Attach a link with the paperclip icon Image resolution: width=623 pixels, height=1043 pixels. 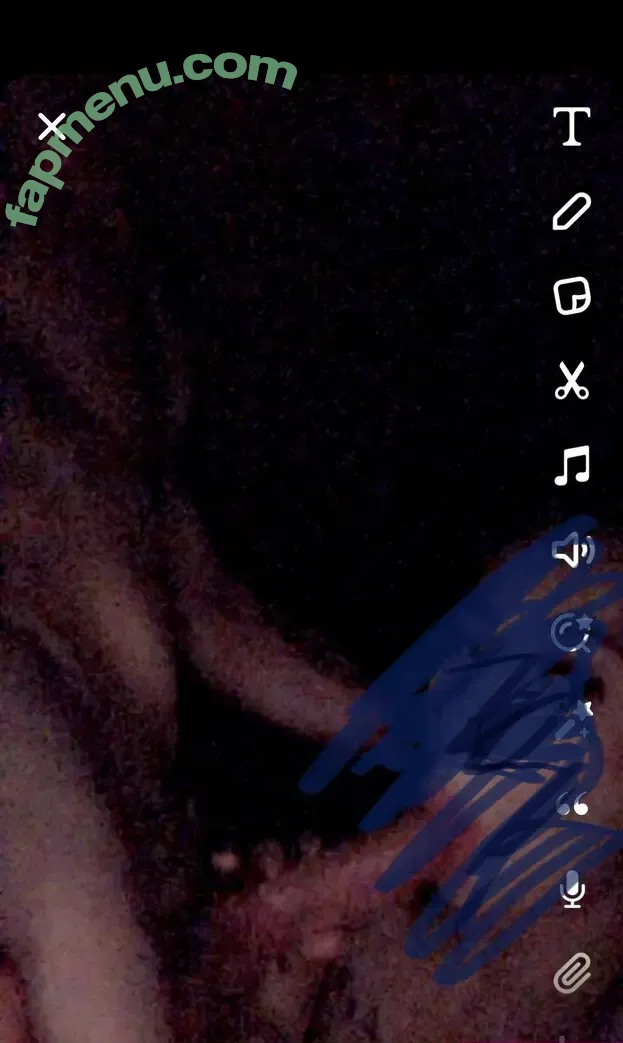(x=572, y=973)
